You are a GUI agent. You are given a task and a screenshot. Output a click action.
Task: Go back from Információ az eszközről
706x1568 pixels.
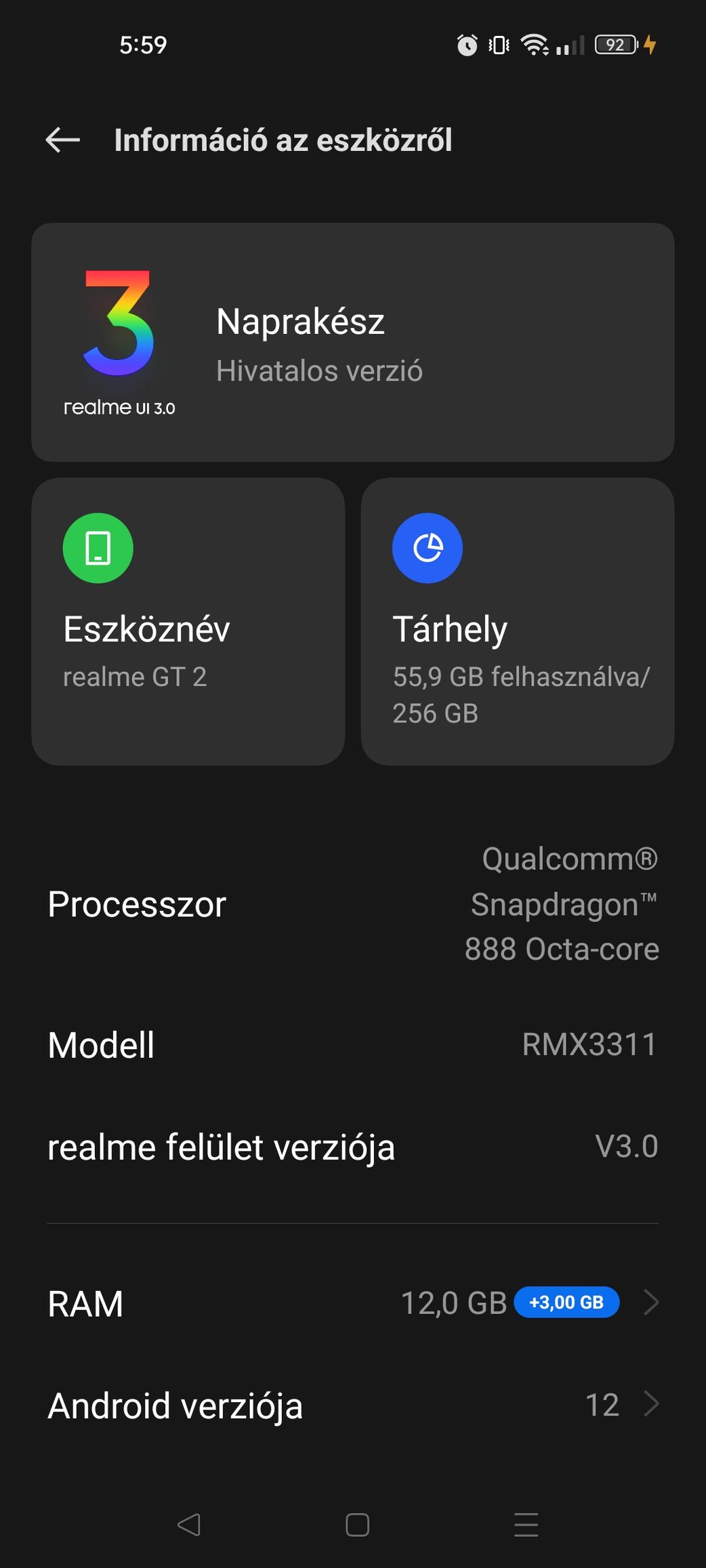tap(63, 140)
